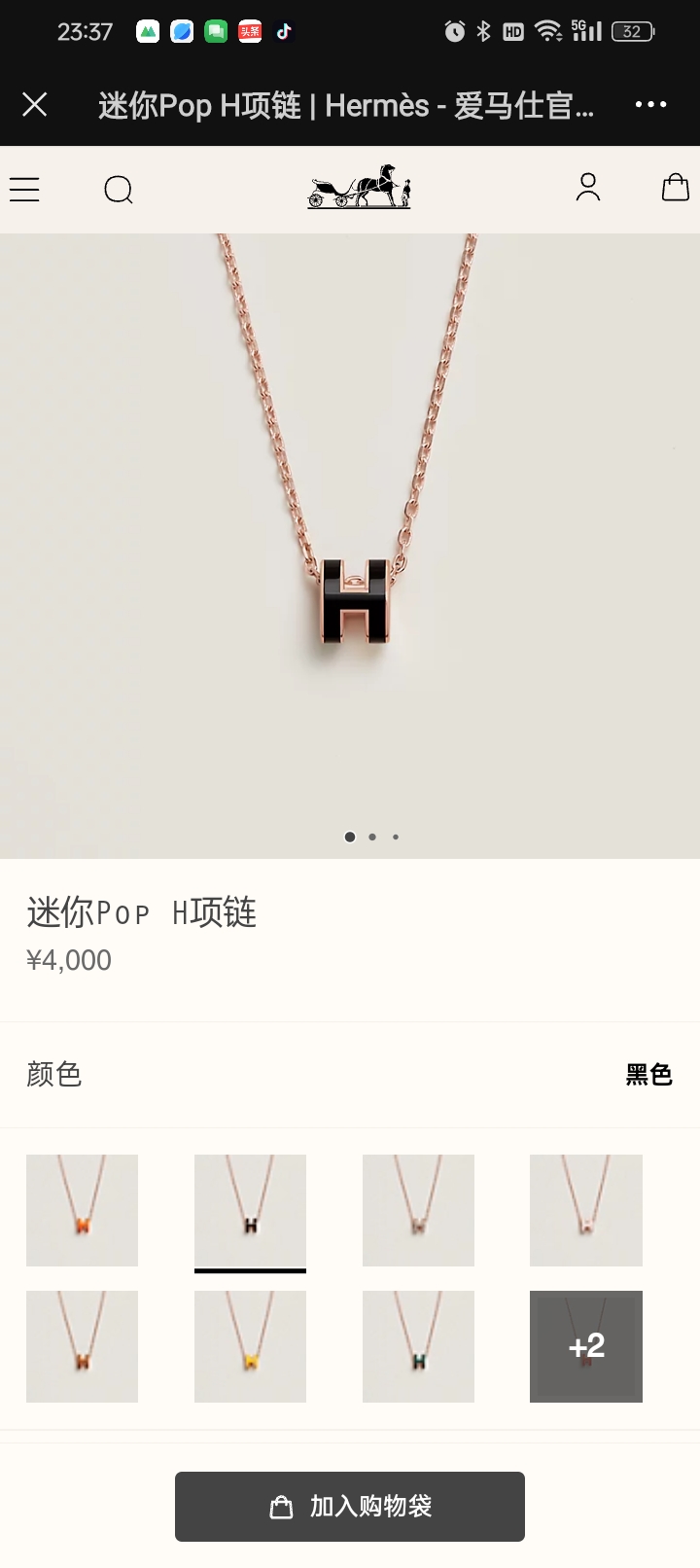Viewport: 700px width, 1568px height.
Task: Open the hamburger navigation menu
Action: click(x=25, y=189)
